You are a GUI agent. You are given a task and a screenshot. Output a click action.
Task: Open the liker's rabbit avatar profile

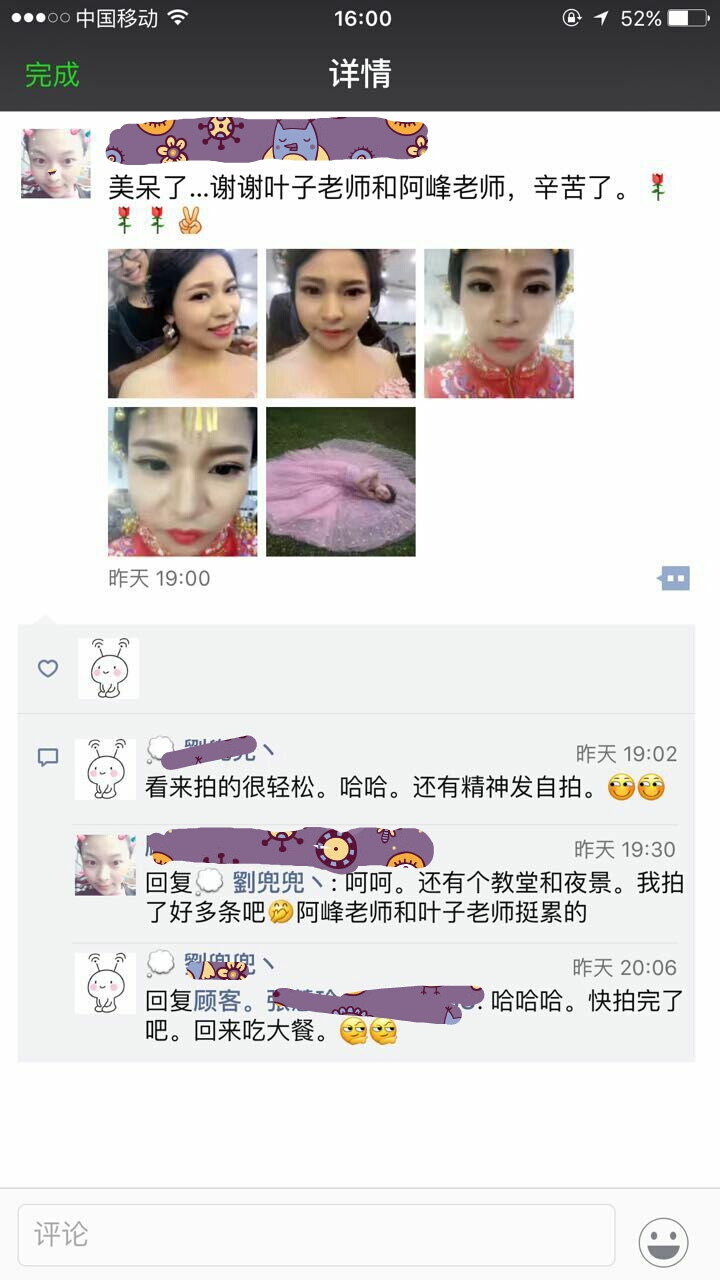coord(109,669)
